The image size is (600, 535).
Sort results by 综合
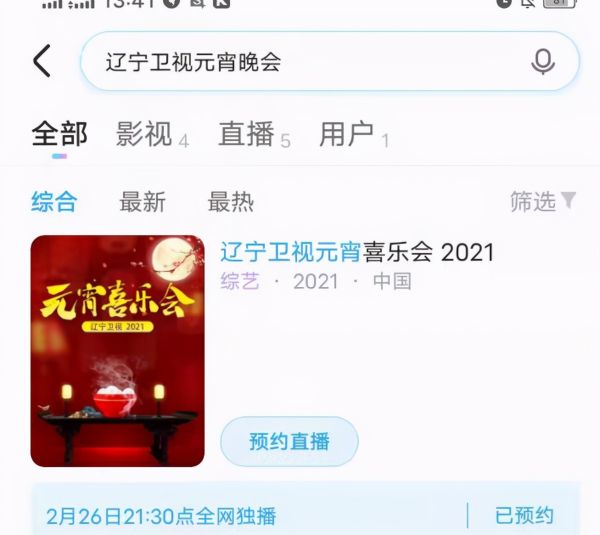(x=54, y=202)
